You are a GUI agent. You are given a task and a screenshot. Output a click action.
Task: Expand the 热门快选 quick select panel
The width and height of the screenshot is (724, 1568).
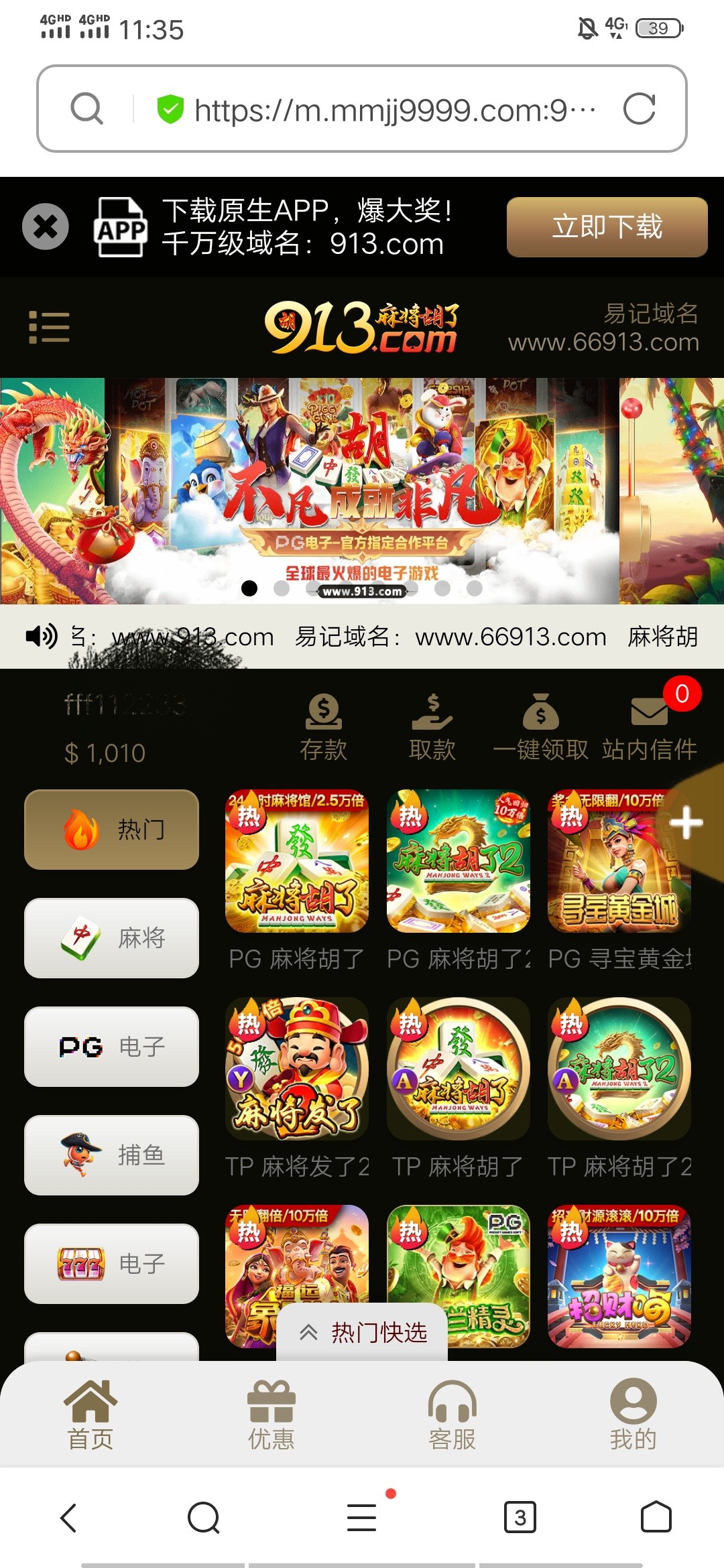(362, 1332)
